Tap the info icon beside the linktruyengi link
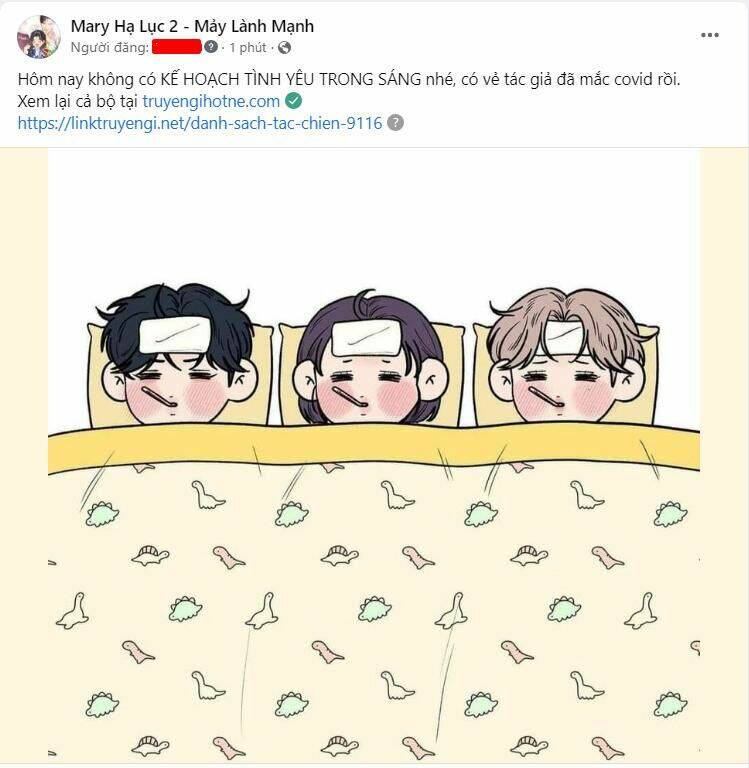 [396, 123]
